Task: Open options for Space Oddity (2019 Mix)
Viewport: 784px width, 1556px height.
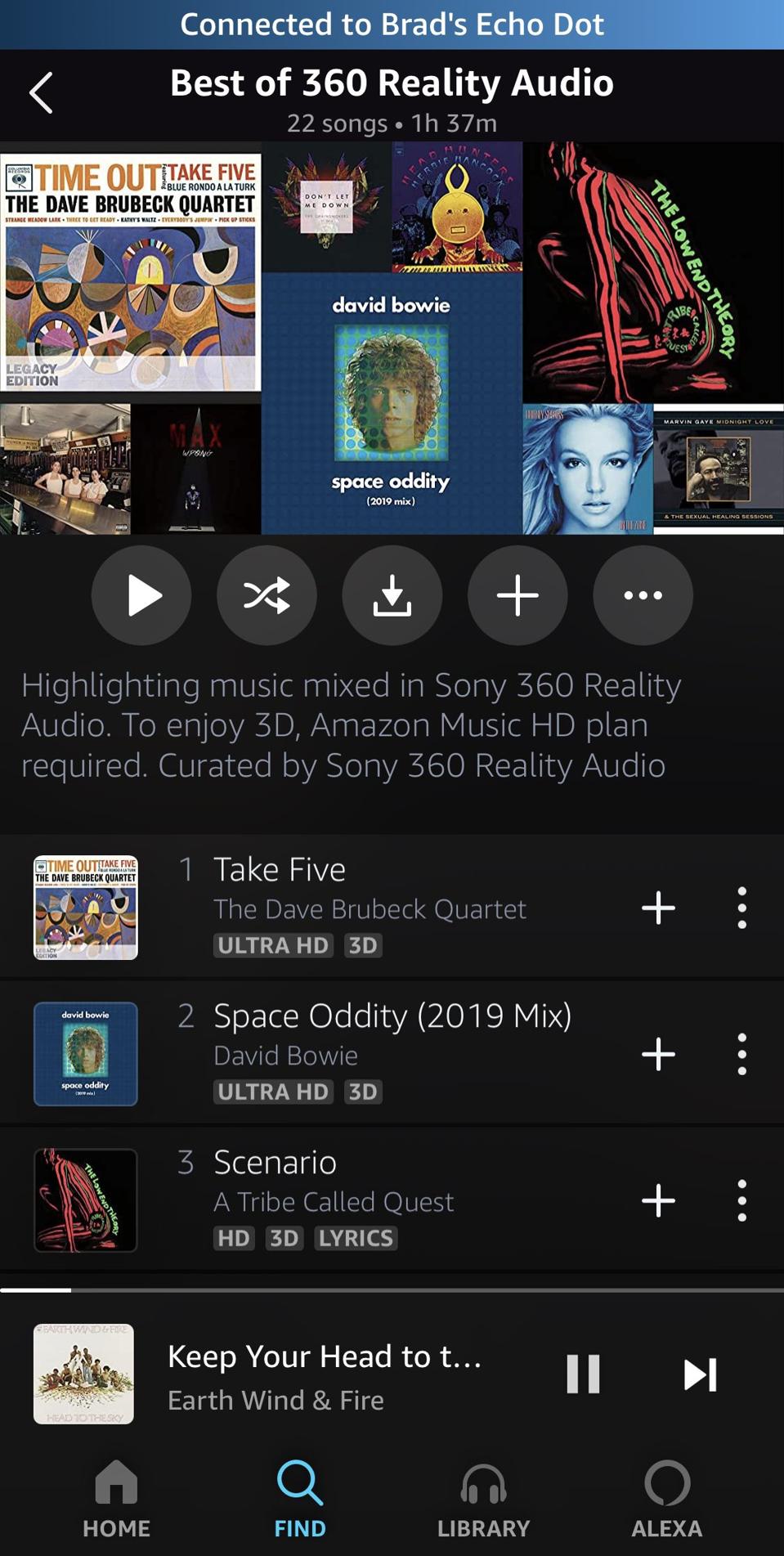Action: 741,1055
